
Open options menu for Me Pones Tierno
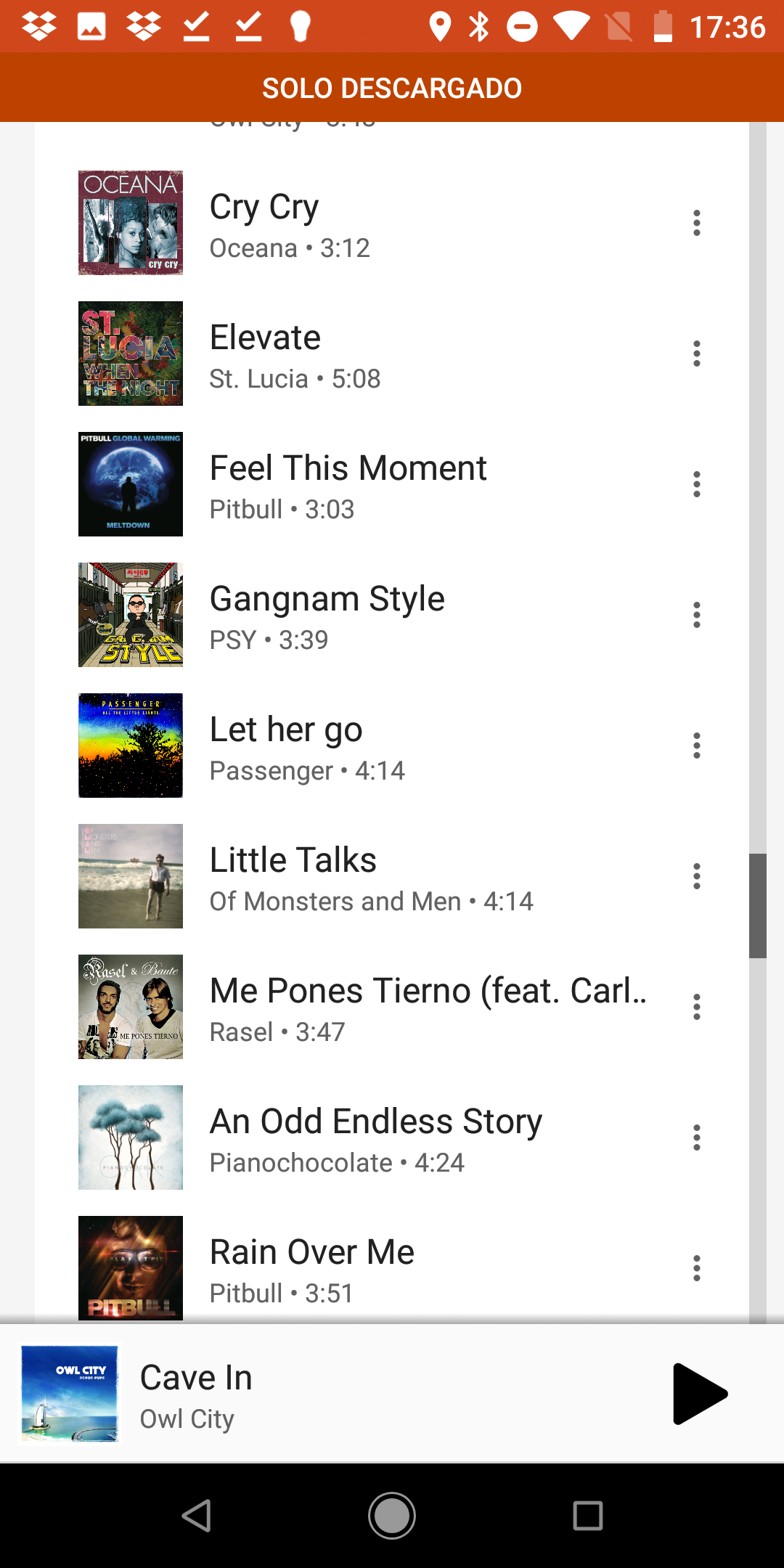coord(697,1007)
